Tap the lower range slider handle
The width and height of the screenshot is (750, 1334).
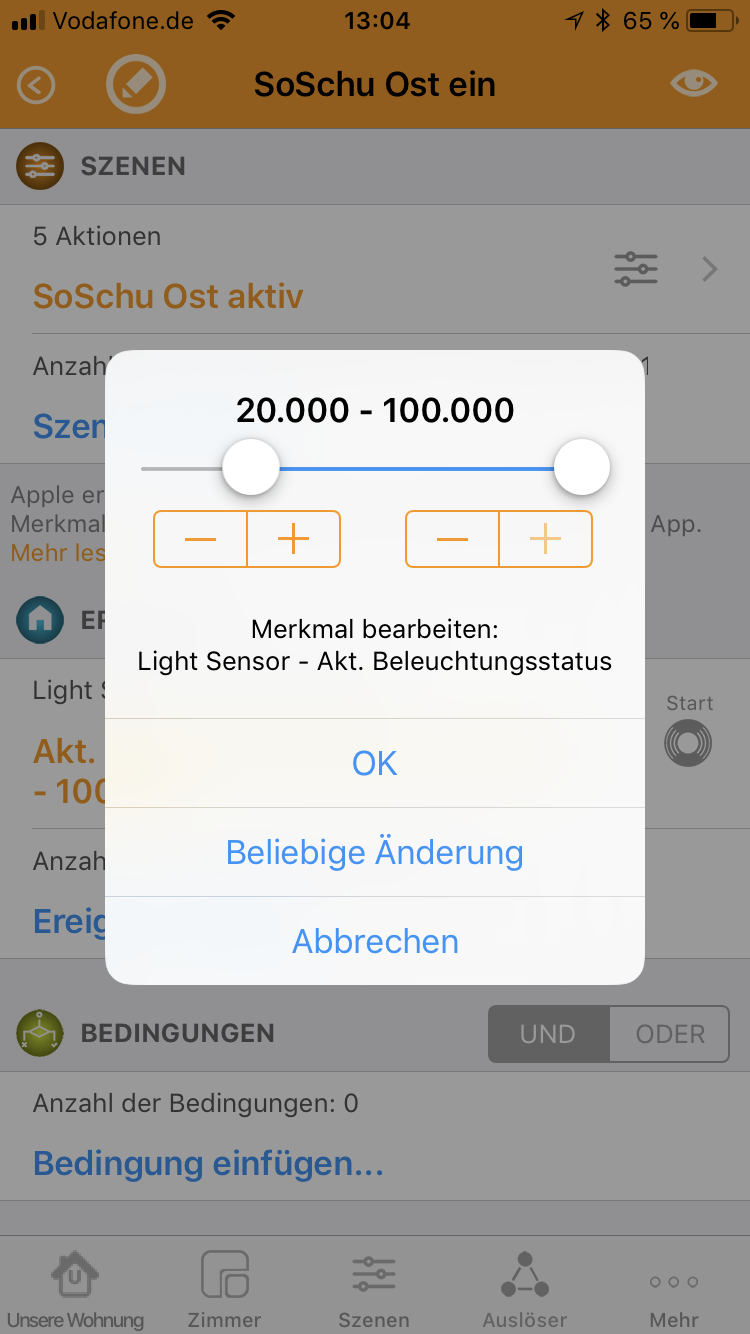tap(250, 467)
